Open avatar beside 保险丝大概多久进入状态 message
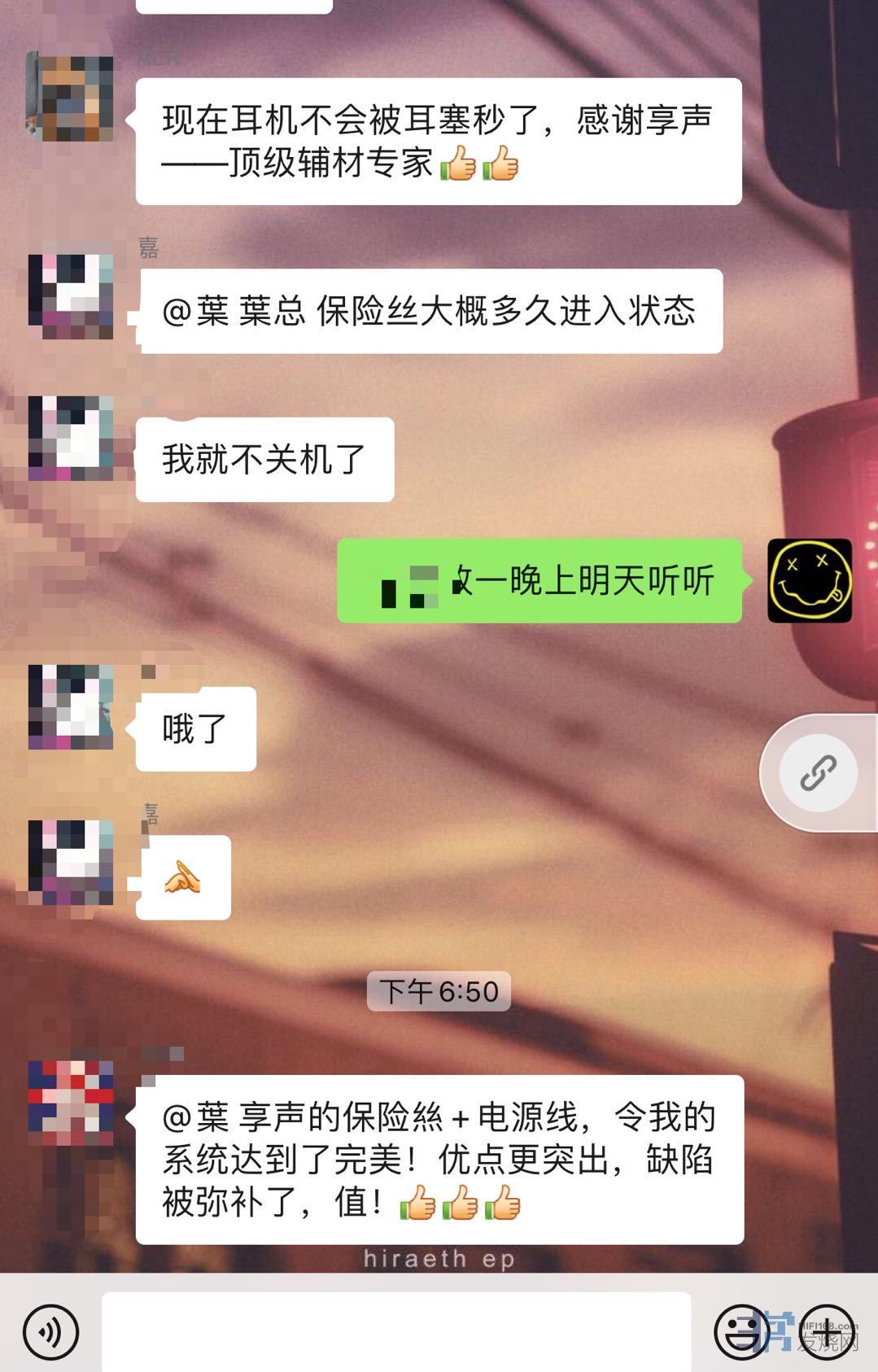Image resolution: width=878 pixels, height=1372 pixels. (x=70, y=297)
